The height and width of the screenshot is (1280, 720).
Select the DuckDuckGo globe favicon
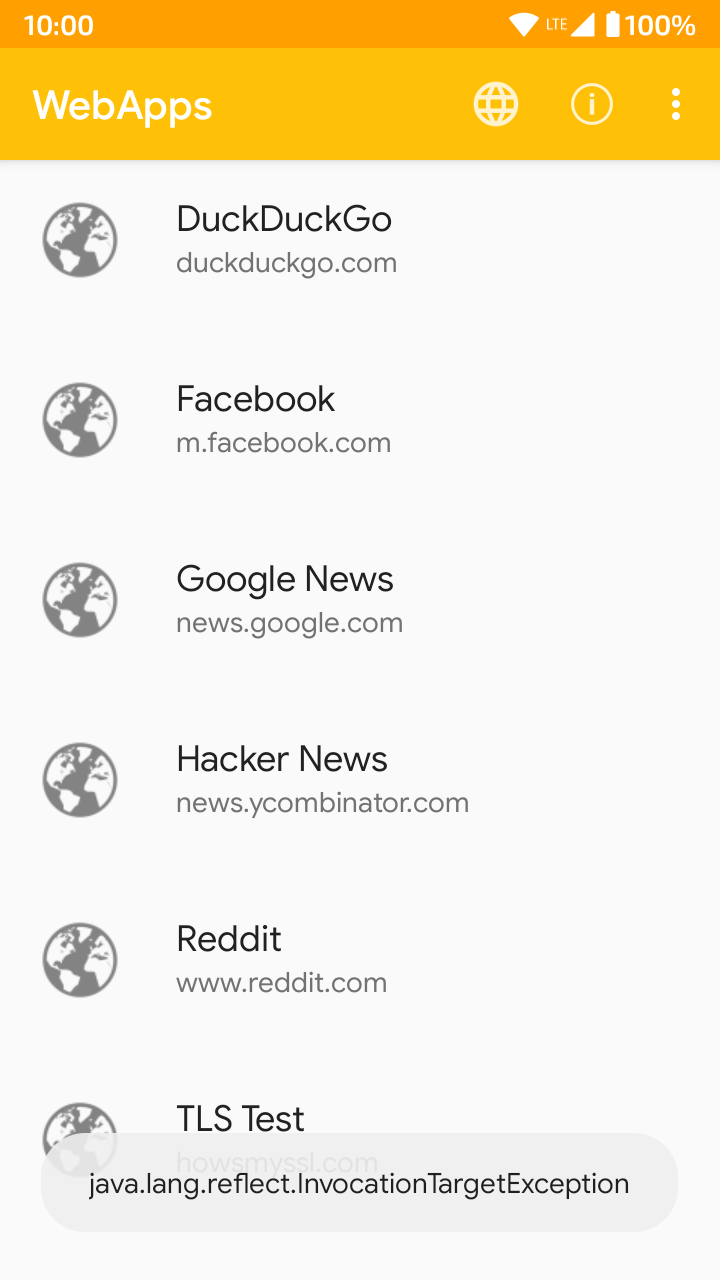tap(80, 239)
